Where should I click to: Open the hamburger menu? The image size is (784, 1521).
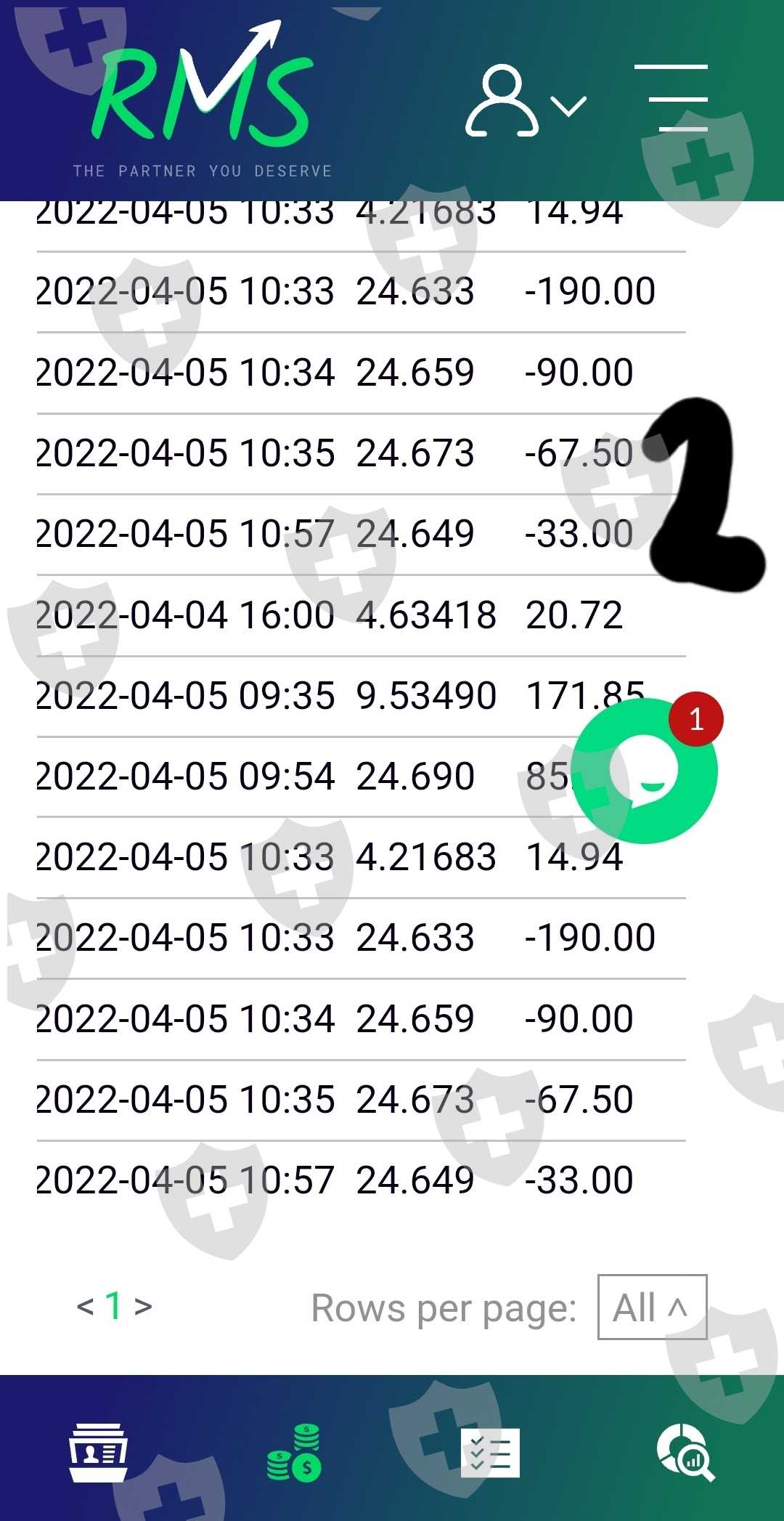(671, 98)
